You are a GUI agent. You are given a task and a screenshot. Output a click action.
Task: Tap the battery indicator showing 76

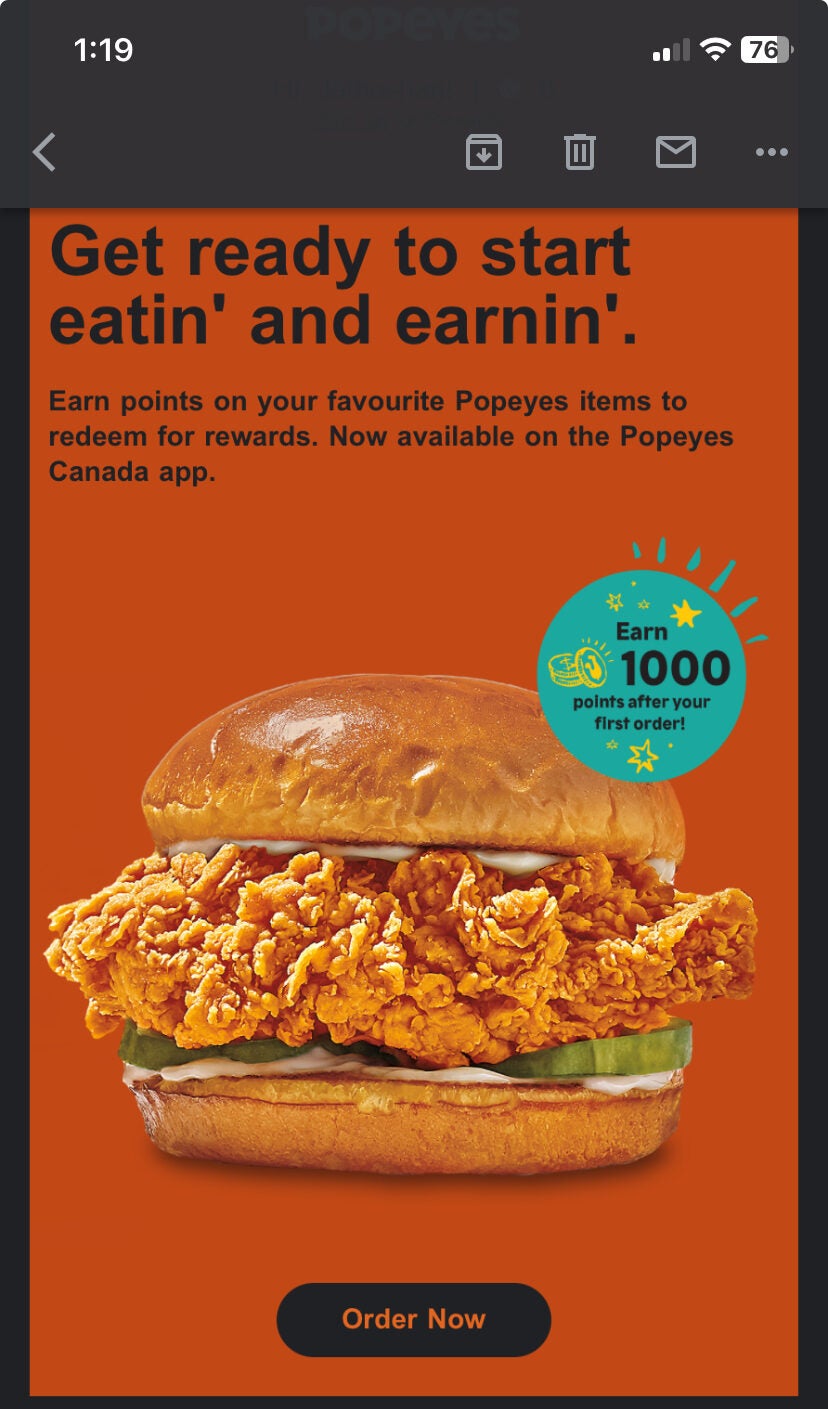pos(765,49)
